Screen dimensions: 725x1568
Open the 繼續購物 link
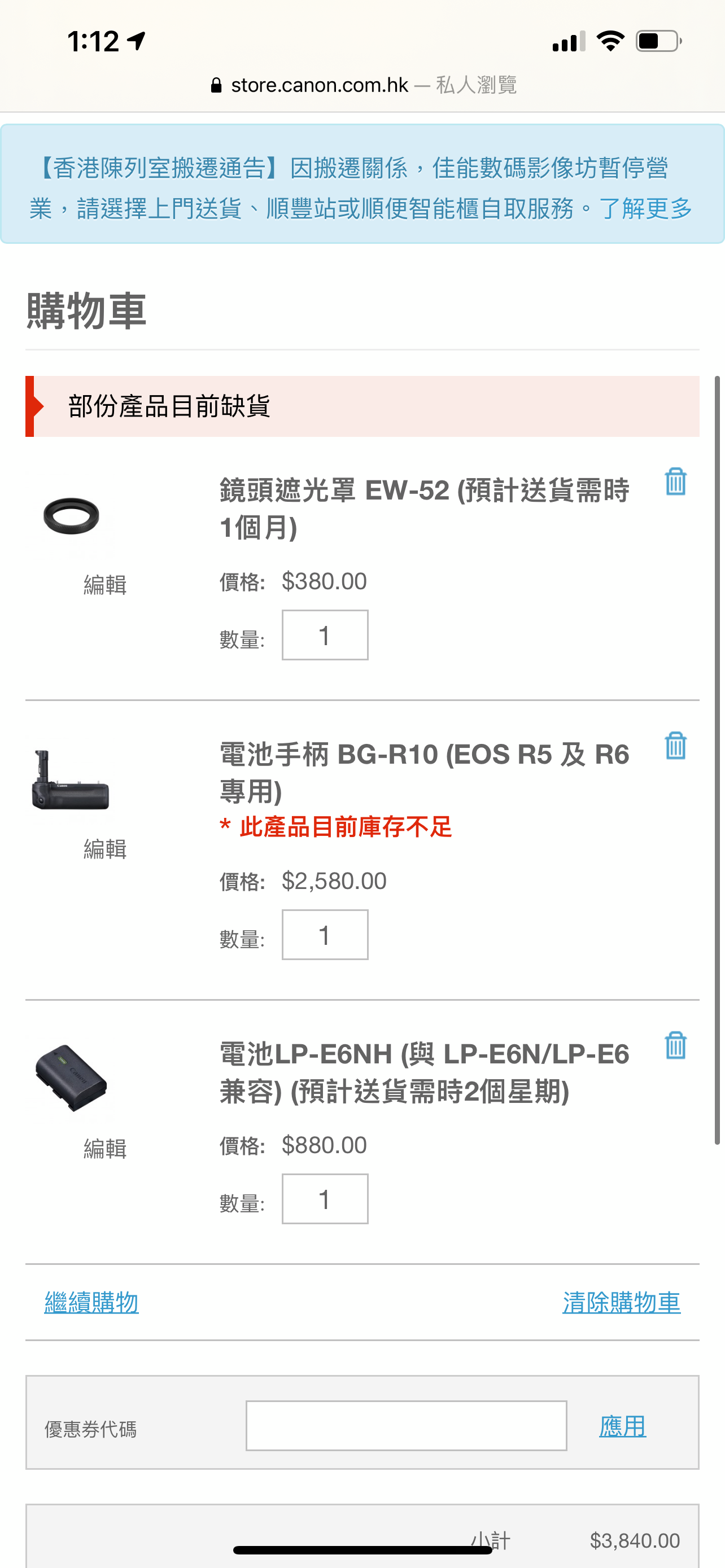point(91,1302)
